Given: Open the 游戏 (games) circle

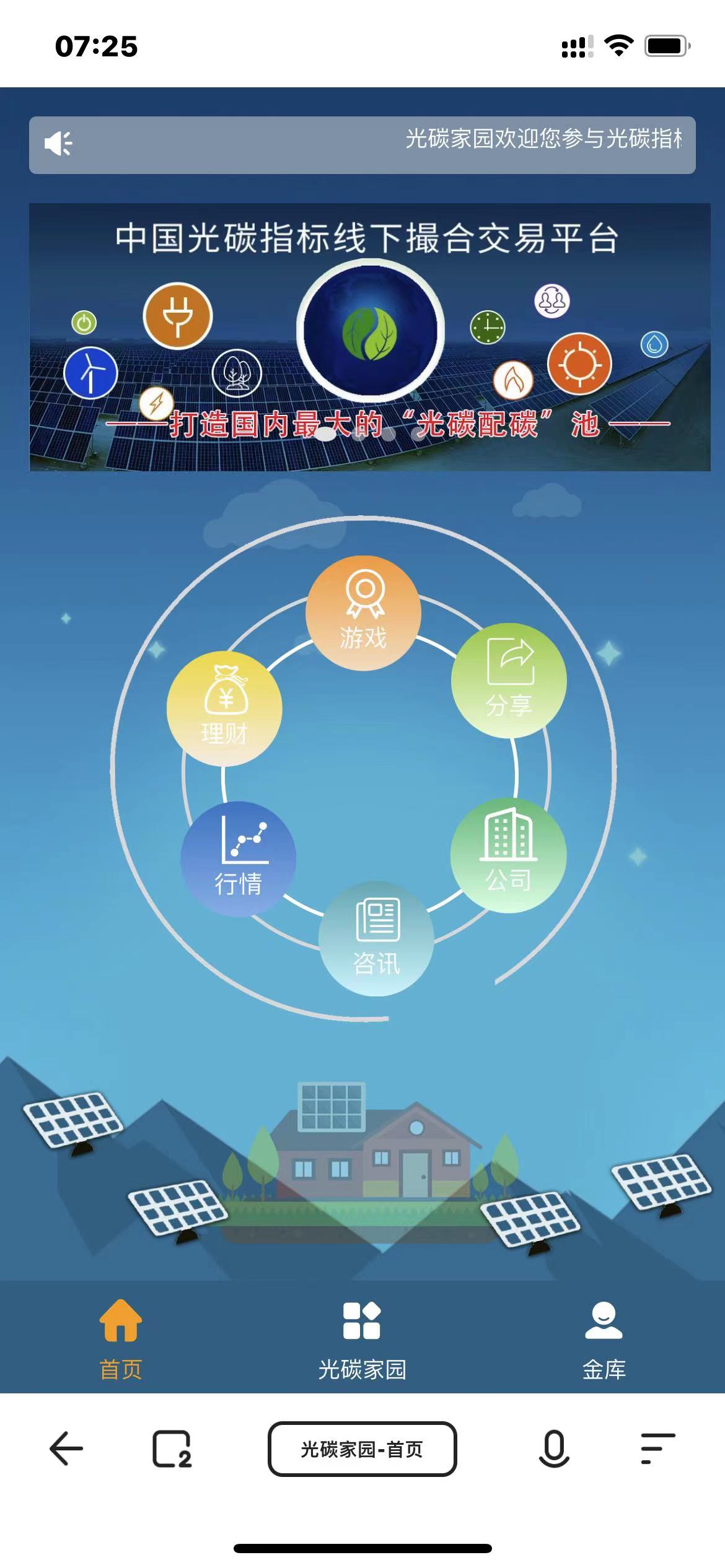Looking at the screenshot, I should click(364, 613).
